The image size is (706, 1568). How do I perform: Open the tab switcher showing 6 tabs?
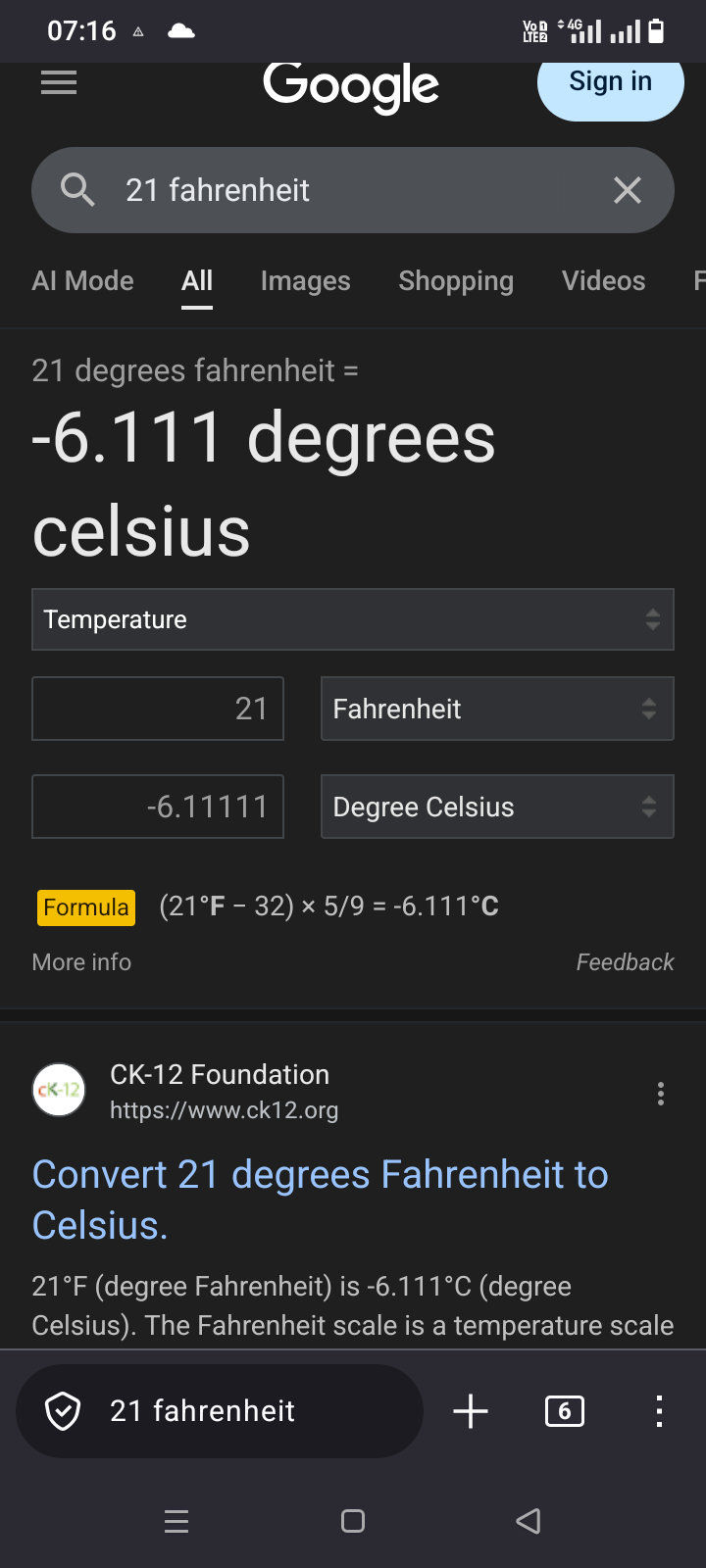[564, 1411]
